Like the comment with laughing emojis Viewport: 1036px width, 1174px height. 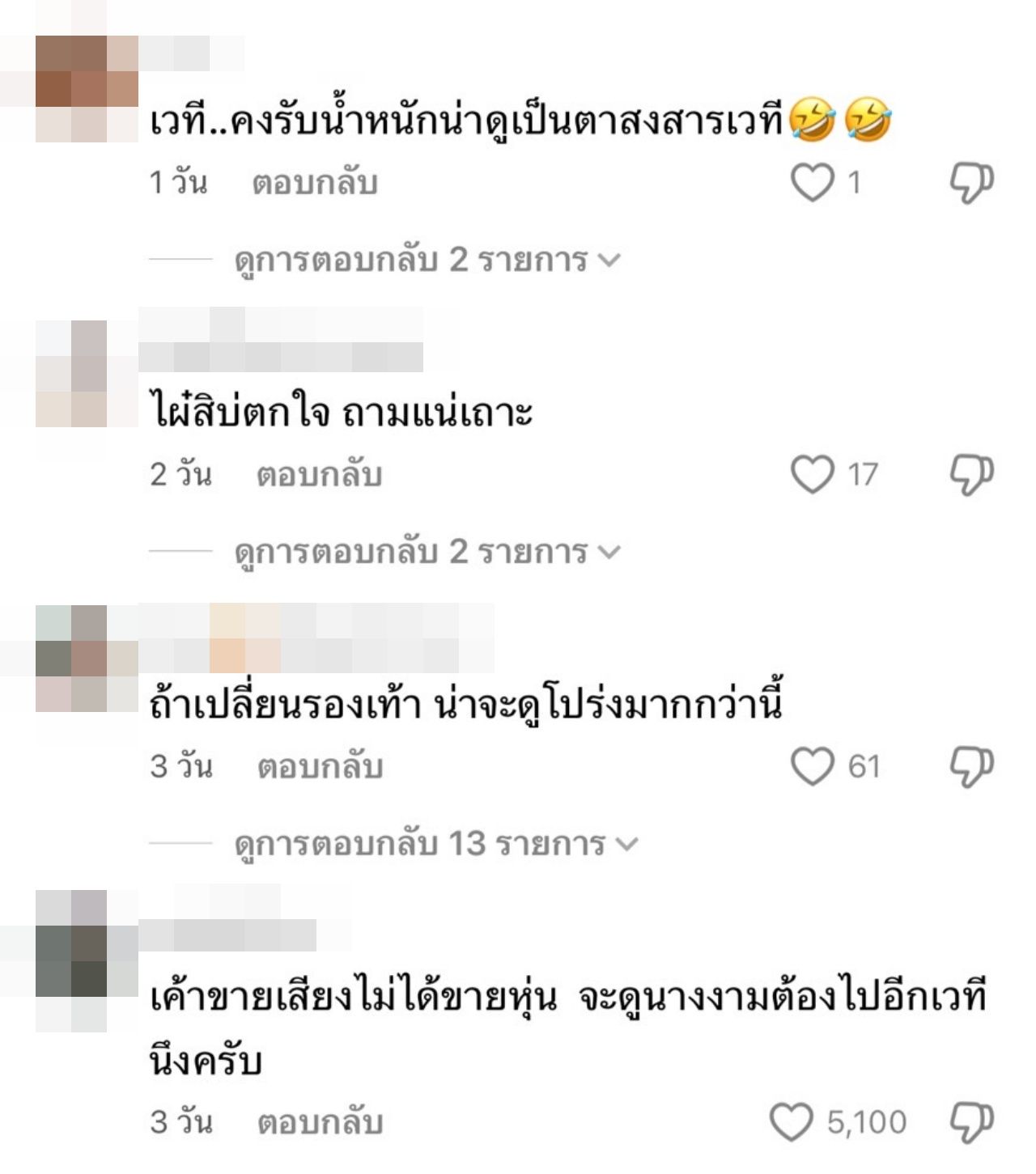(812, 183)
